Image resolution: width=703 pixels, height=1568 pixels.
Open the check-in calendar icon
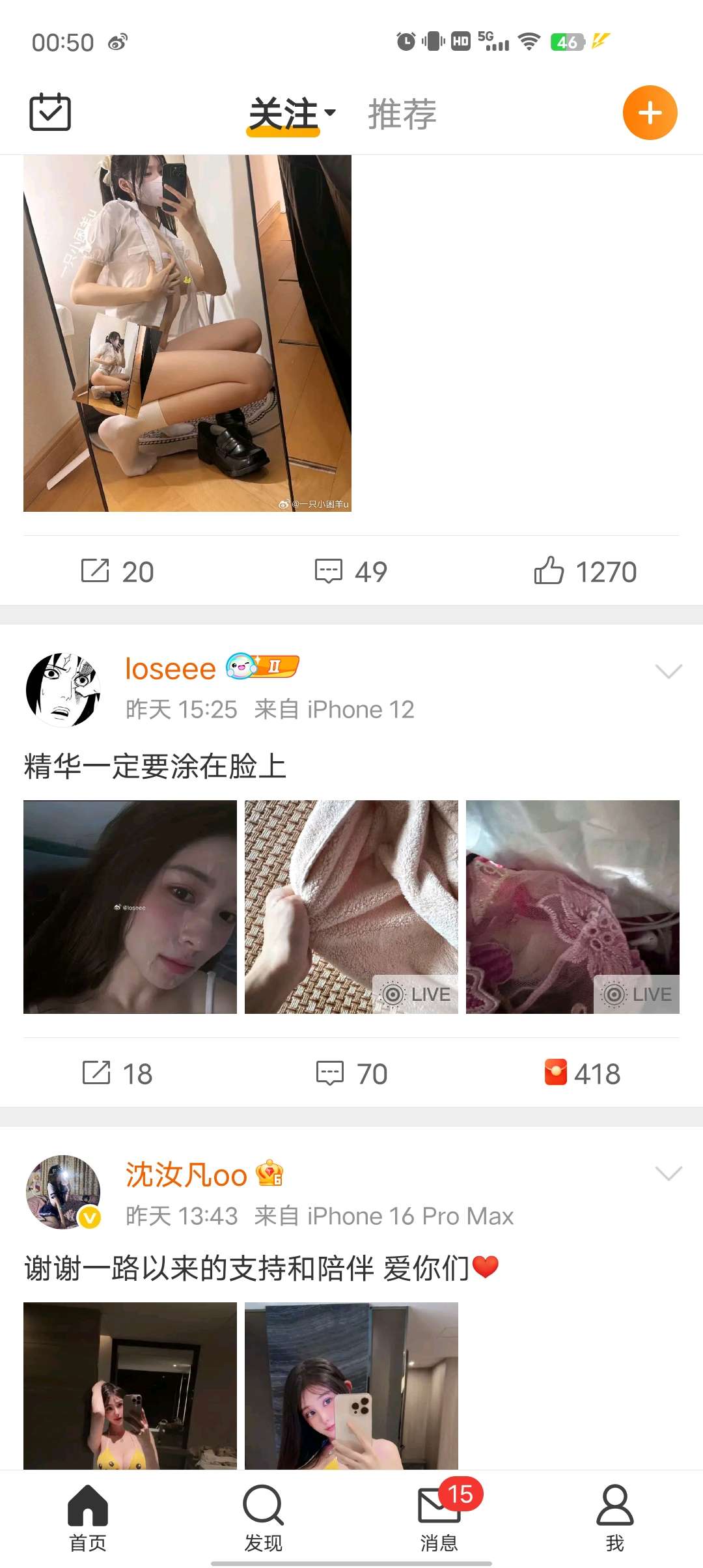point(50,113)
